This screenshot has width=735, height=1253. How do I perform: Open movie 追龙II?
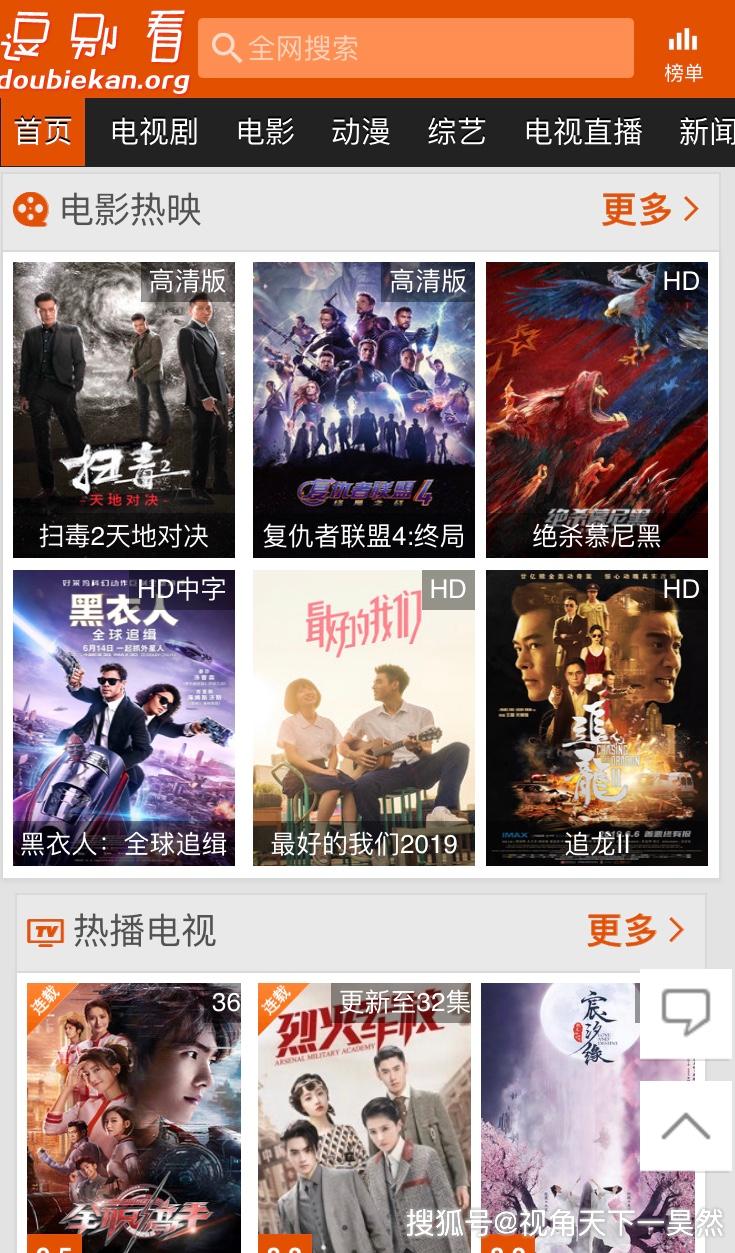pyautogui.click(x=597, y=718)
